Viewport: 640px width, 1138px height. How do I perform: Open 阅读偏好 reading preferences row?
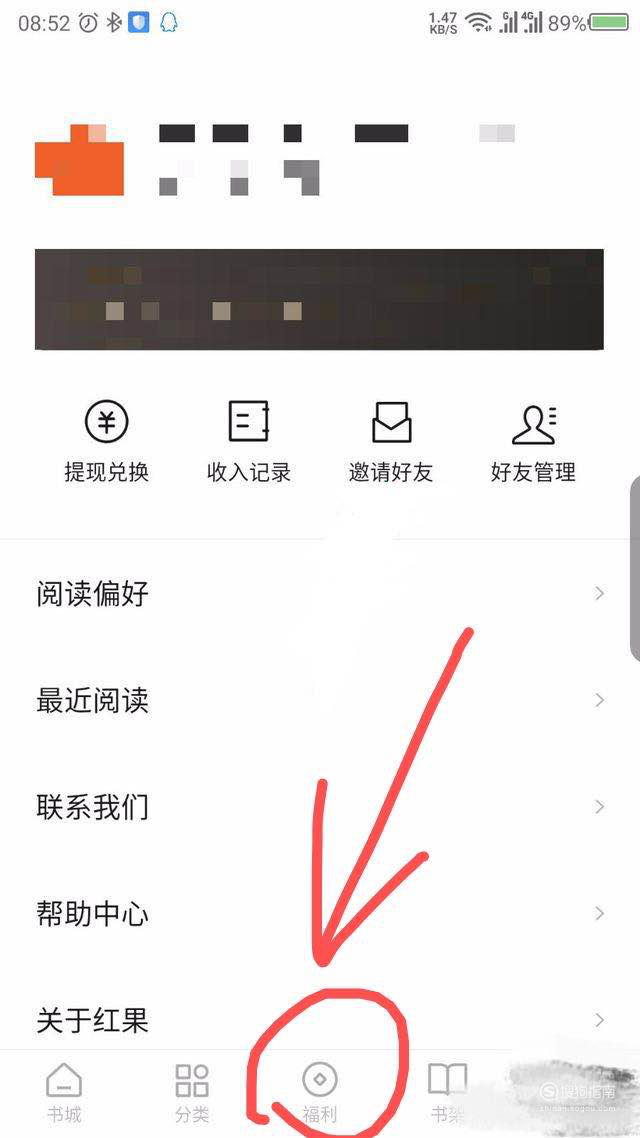tap(320, 594)
